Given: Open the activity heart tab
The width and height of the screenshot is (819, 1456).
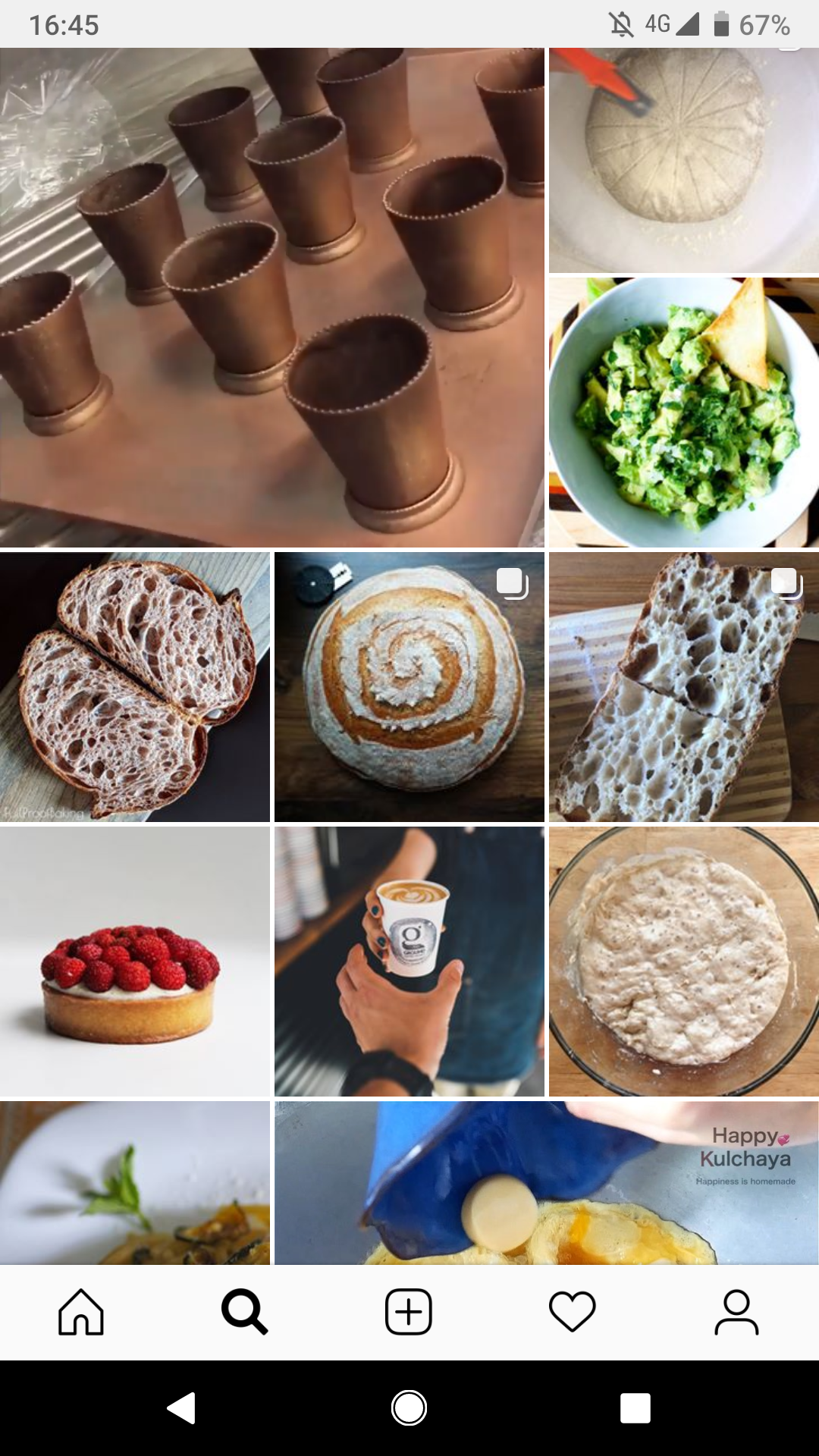Looking at the screenshot, I should point(573,1312).
